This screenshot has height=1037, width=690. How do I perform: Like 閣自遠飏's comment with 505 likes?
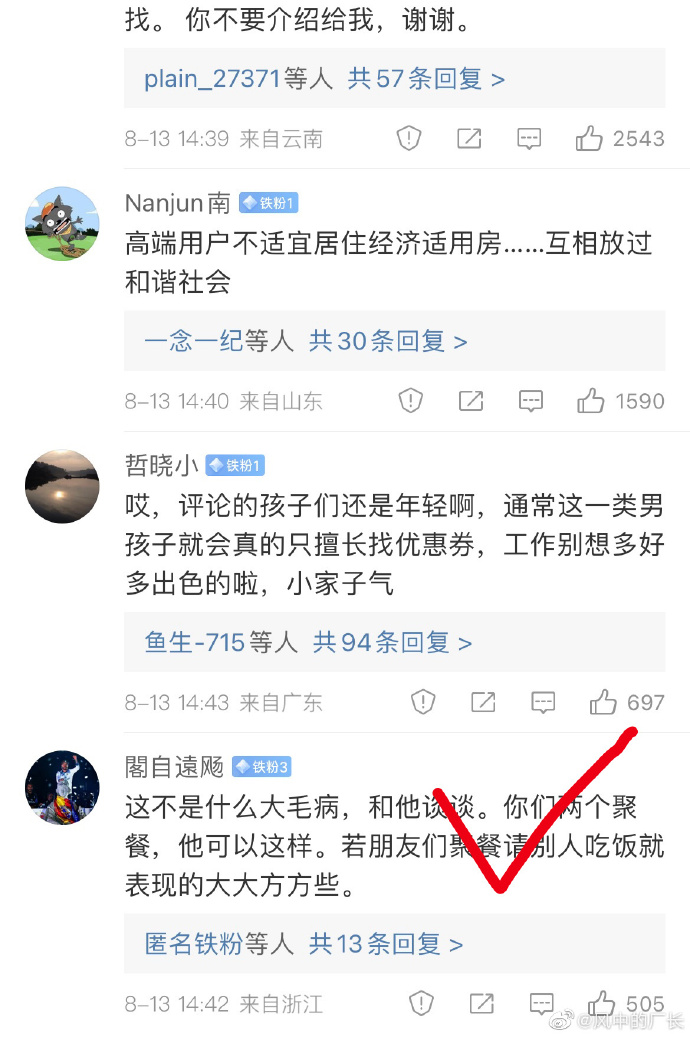pos(602,1003)
